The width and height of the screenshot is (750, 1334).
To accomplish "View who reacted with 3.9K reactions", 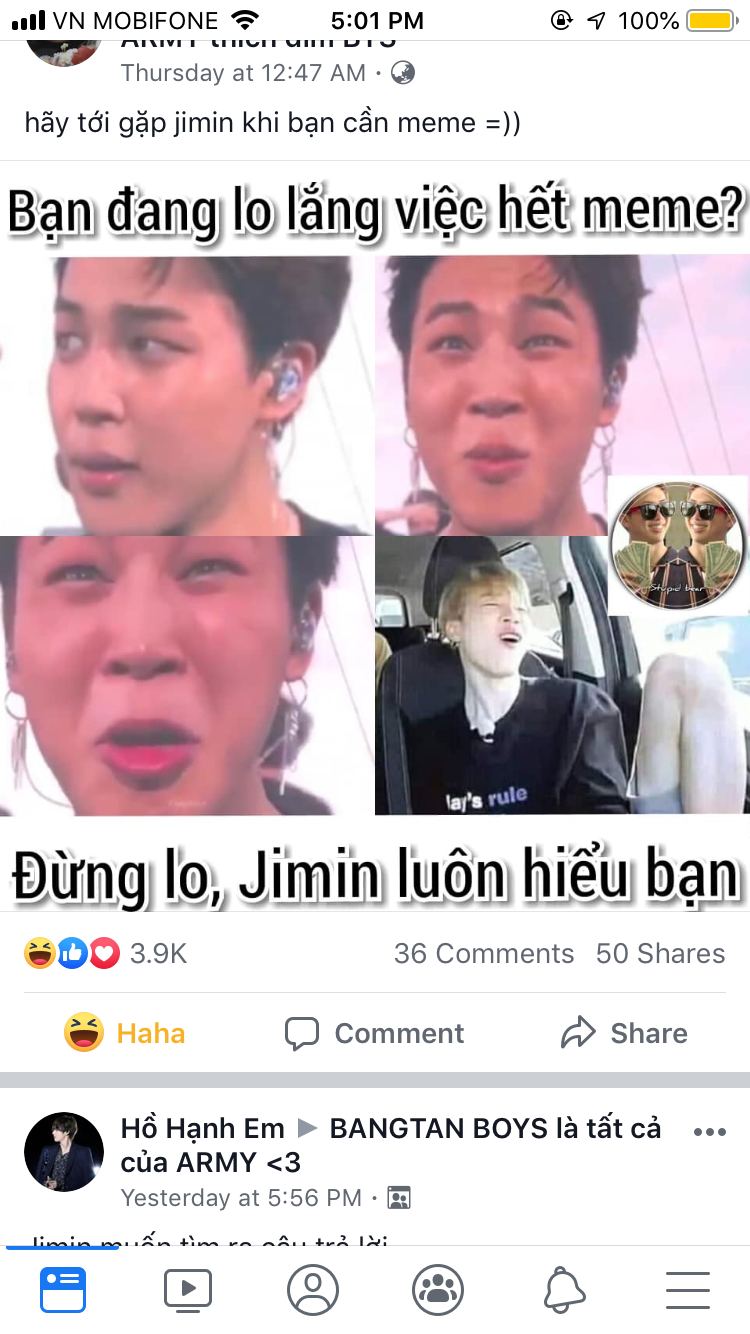I will coord(105,953).
